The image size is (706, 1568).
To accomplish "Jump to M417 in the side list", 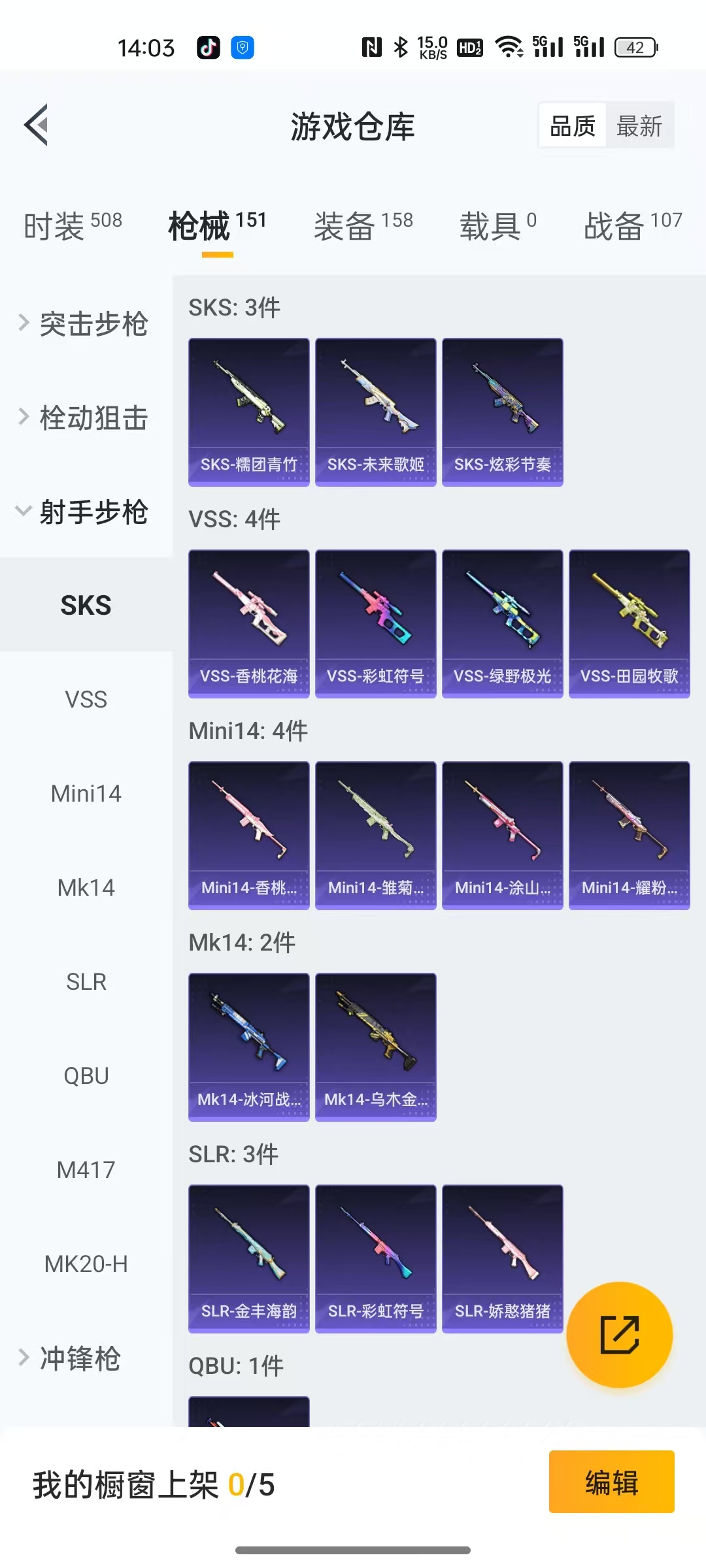I will [x=86, y=1170].
